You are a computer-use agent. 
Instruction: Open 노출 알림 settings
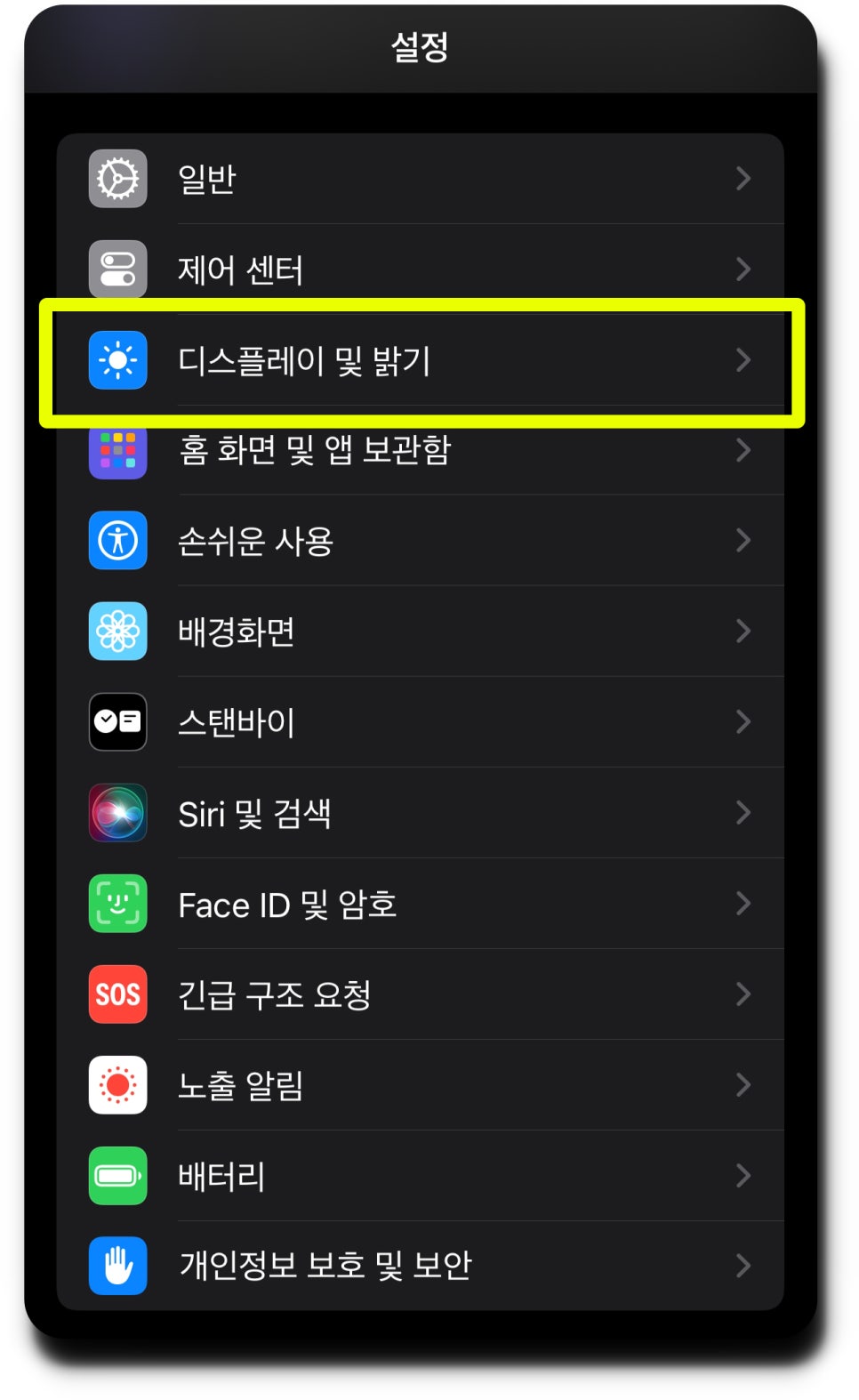coord(420,1086)
